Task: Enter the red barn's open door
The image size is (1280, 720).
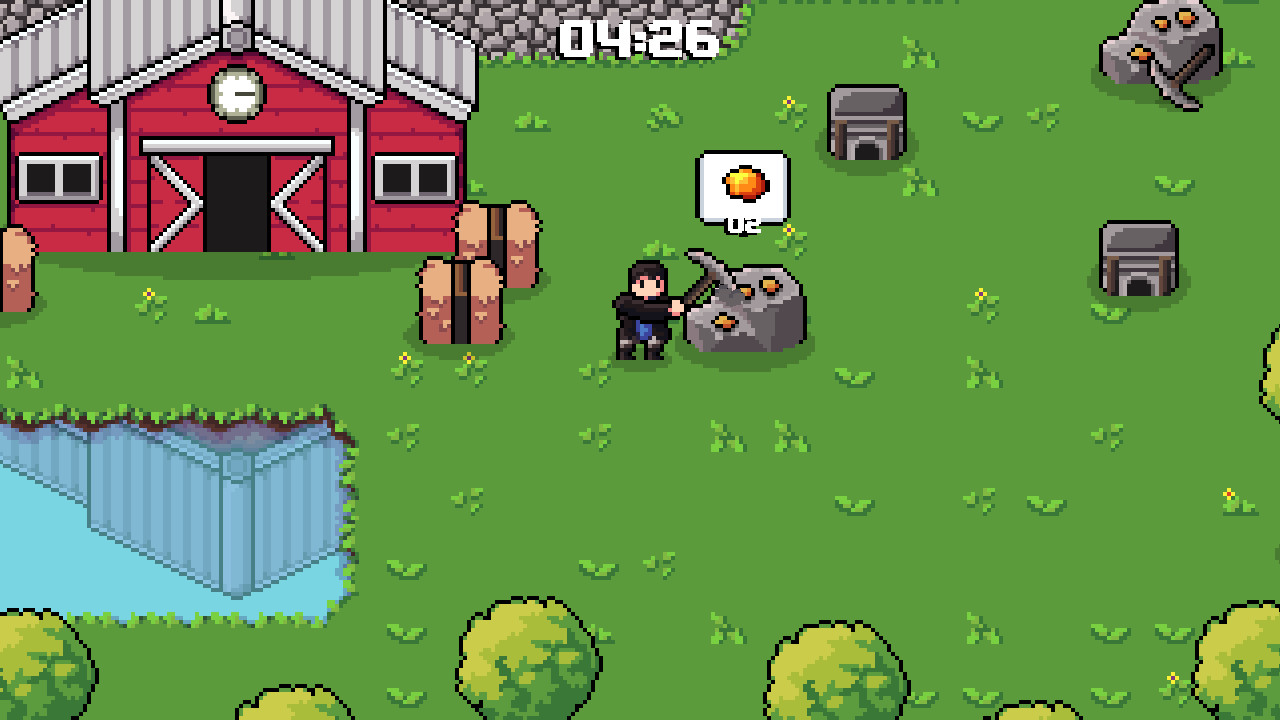Action: [x=237, y=203]
